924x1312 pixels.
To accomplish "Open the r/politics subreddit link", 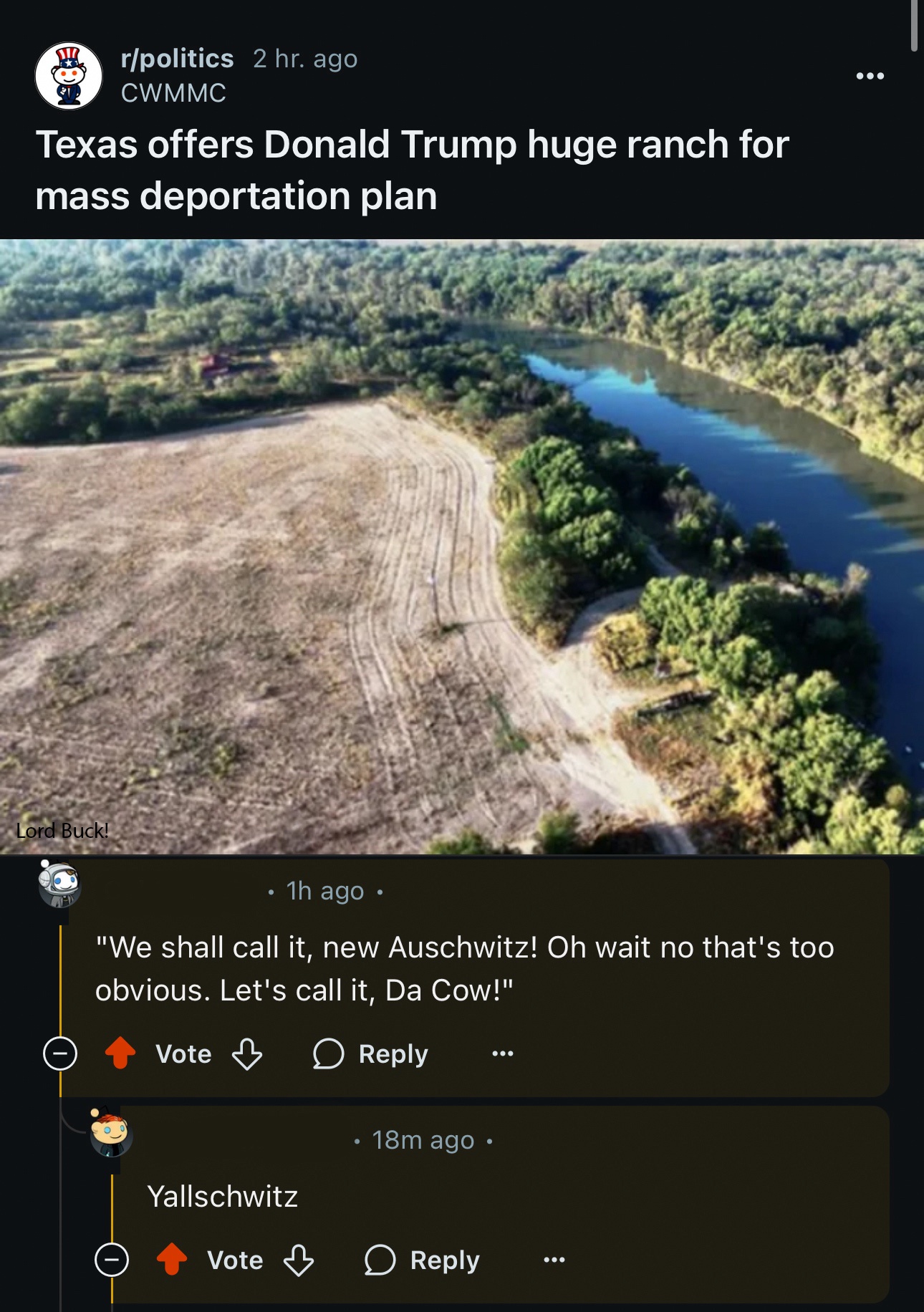I will [177, 59].
